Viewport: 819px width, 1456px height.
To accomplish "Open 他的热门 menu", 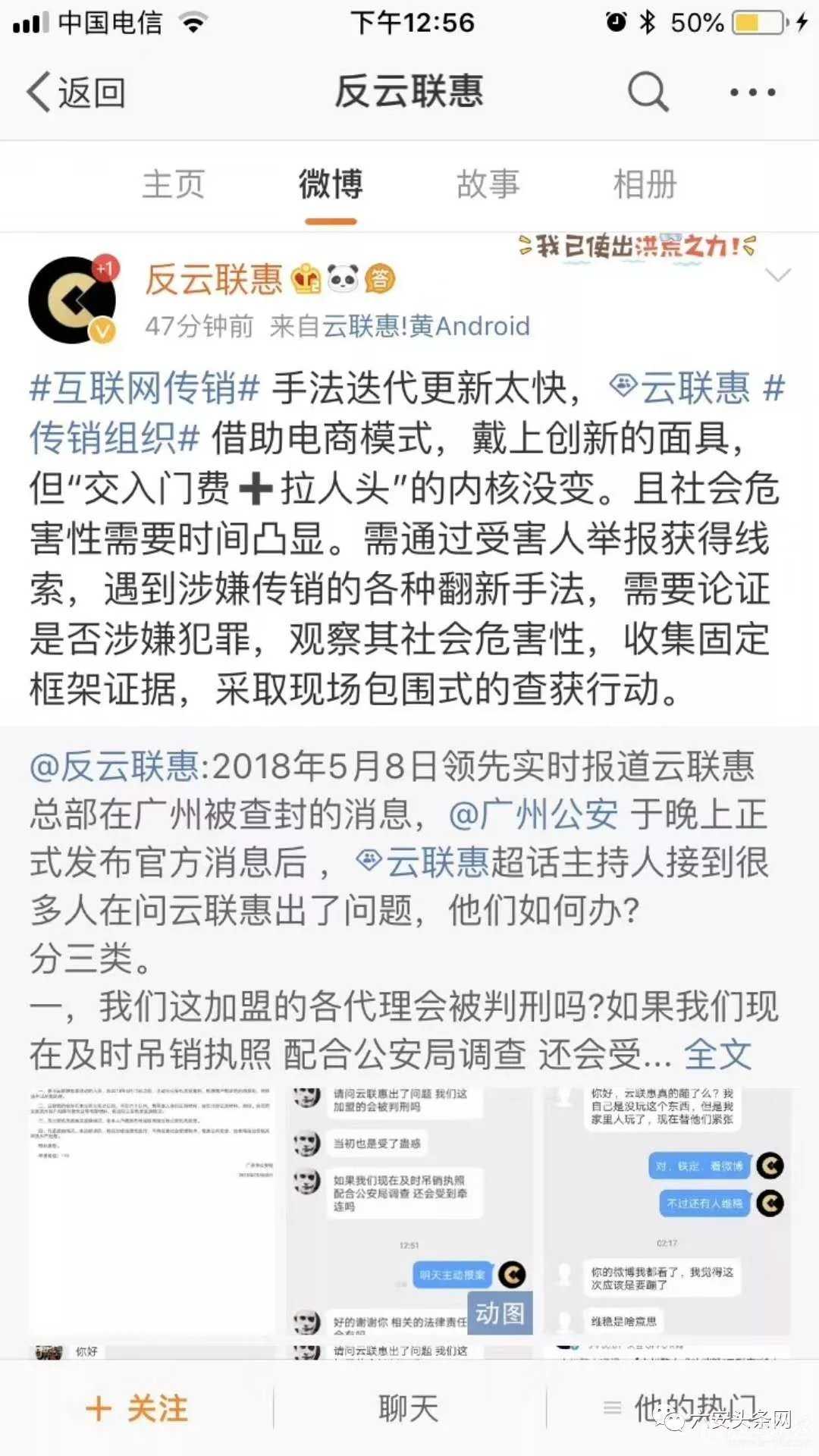I will [x=682, y=1408].
